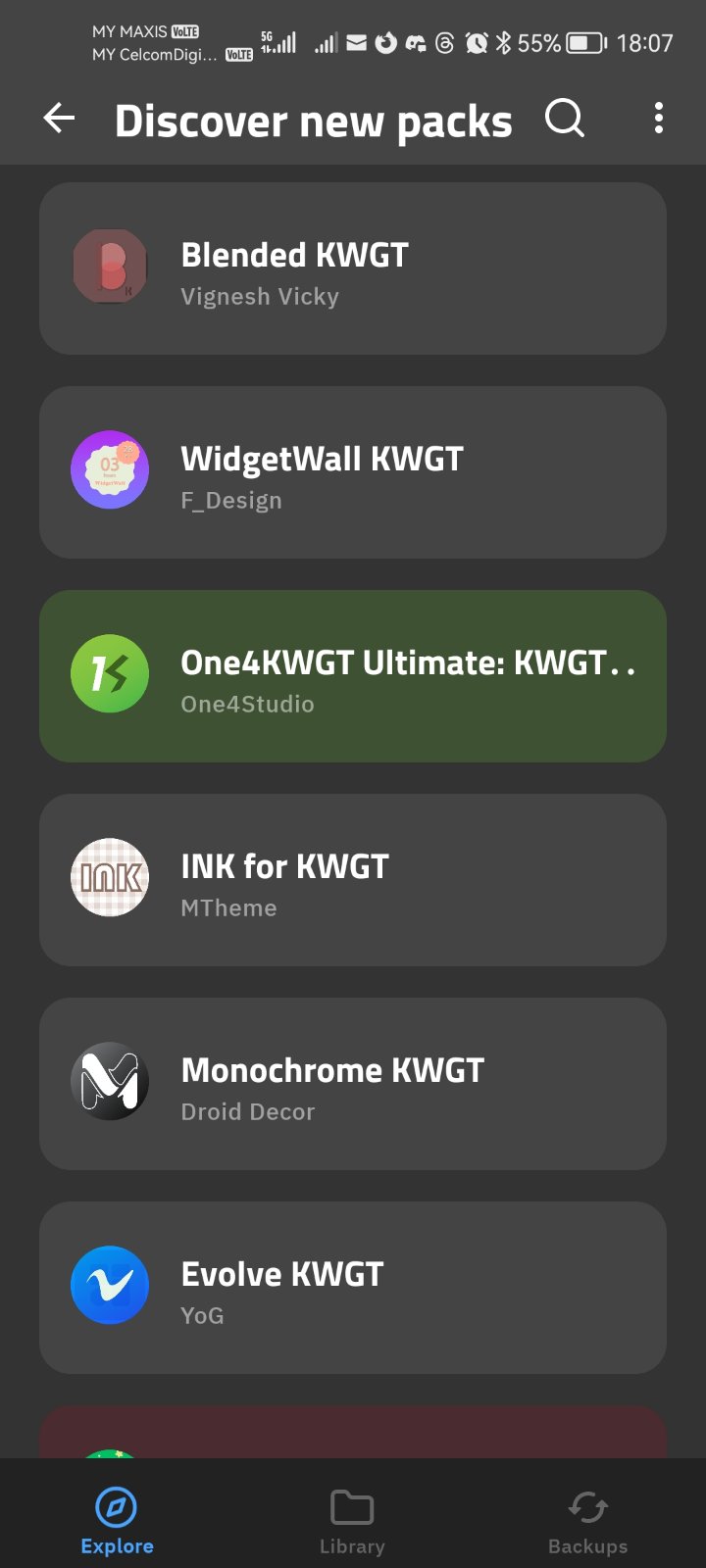Tap the Evolve KWGT pack

pos(353,1288)
